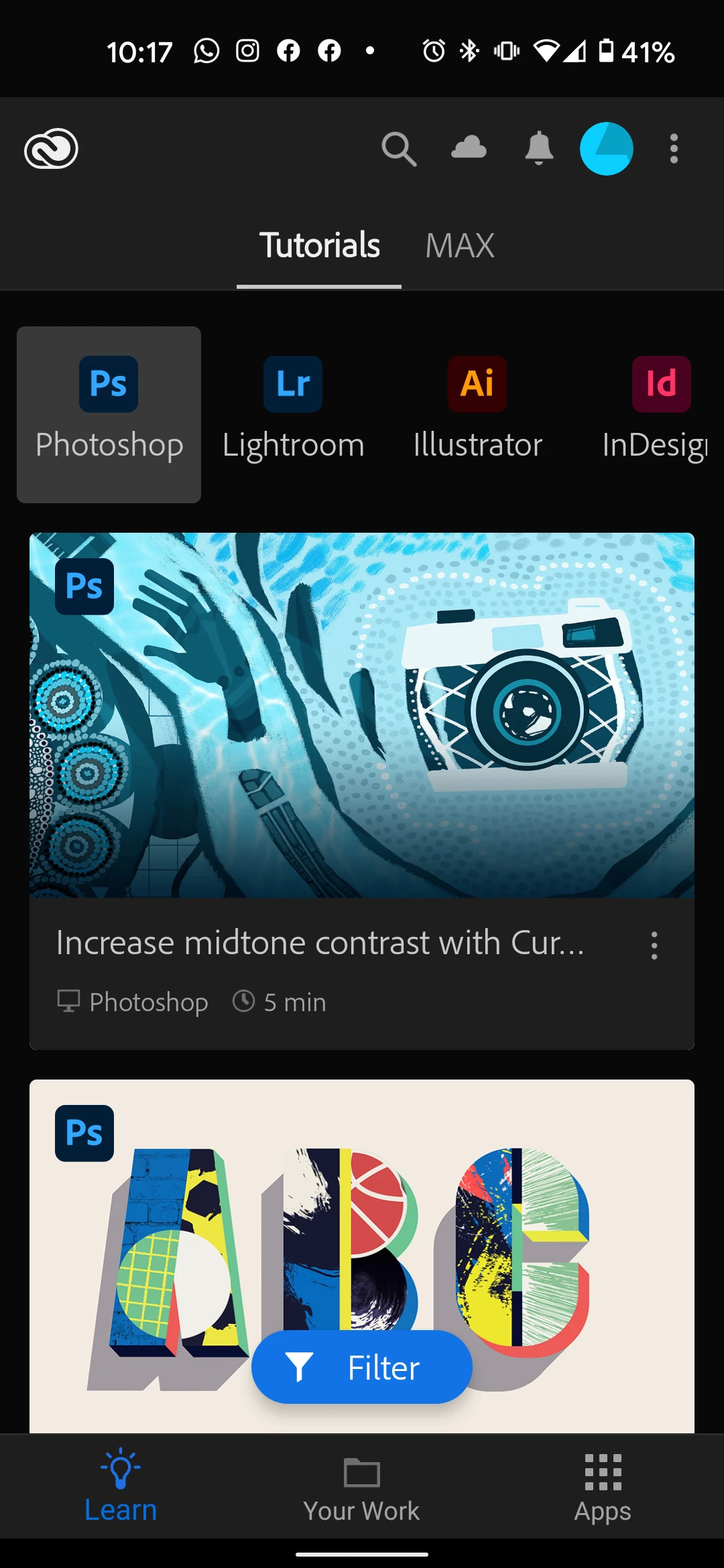This screenshot has width=724, height=1568.
Task: Switch to Your Work tab
Action: tap(362, 1486)
